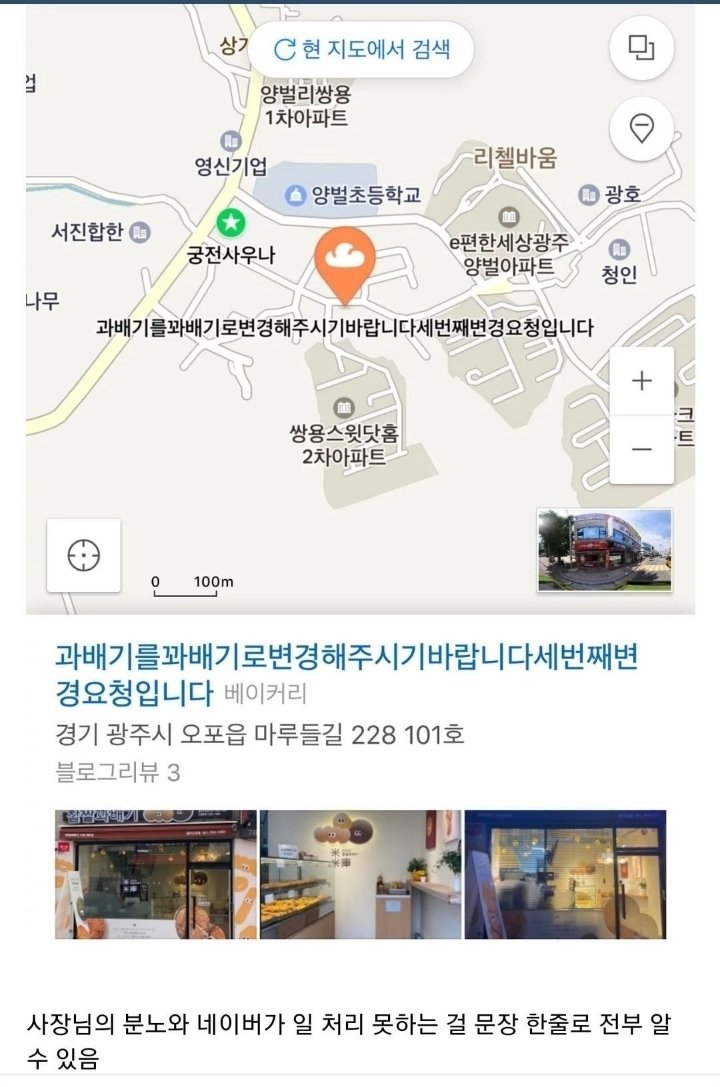
Task: View the storefront sign photo
Action: (156, 874)
